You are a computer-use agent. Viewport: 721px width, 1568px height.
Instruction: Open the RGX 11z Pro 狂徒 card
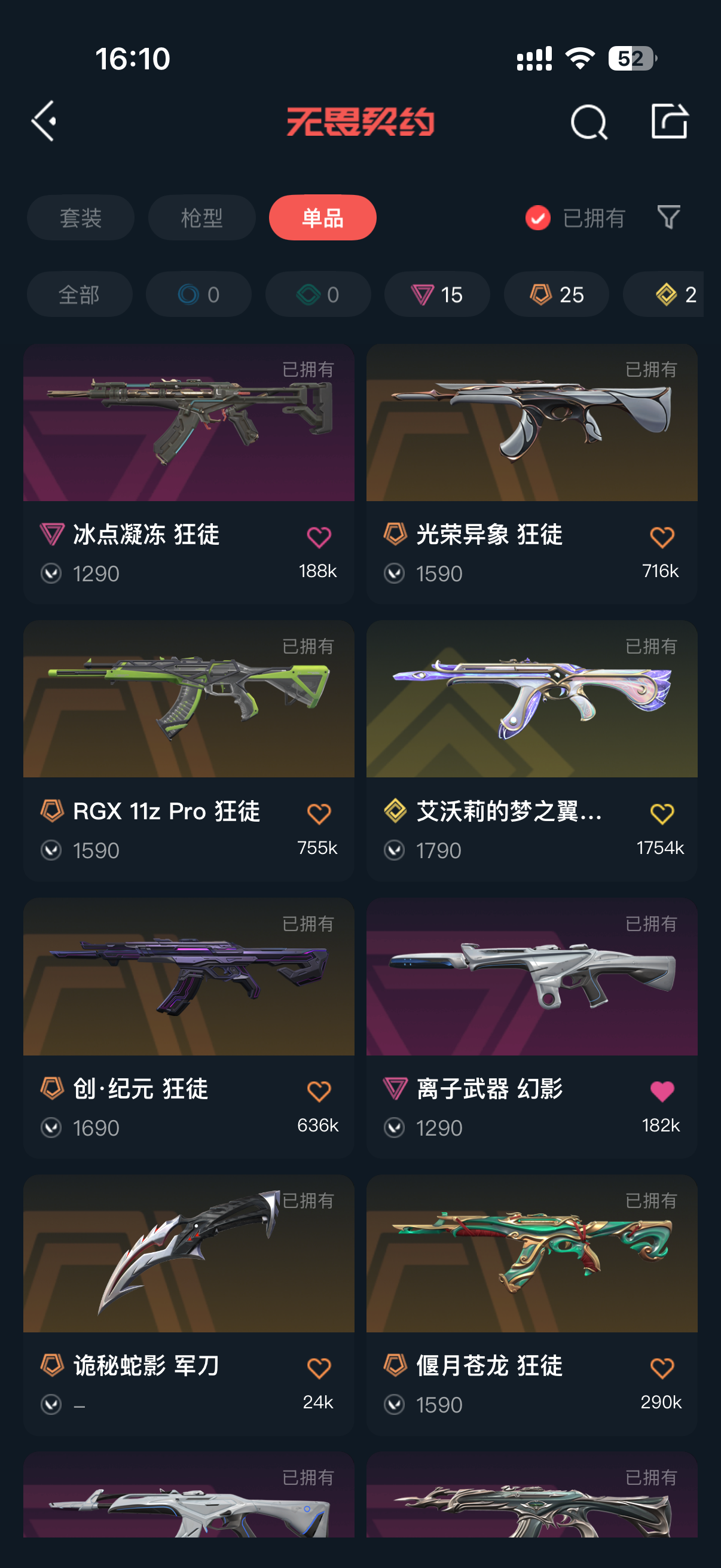188,715
